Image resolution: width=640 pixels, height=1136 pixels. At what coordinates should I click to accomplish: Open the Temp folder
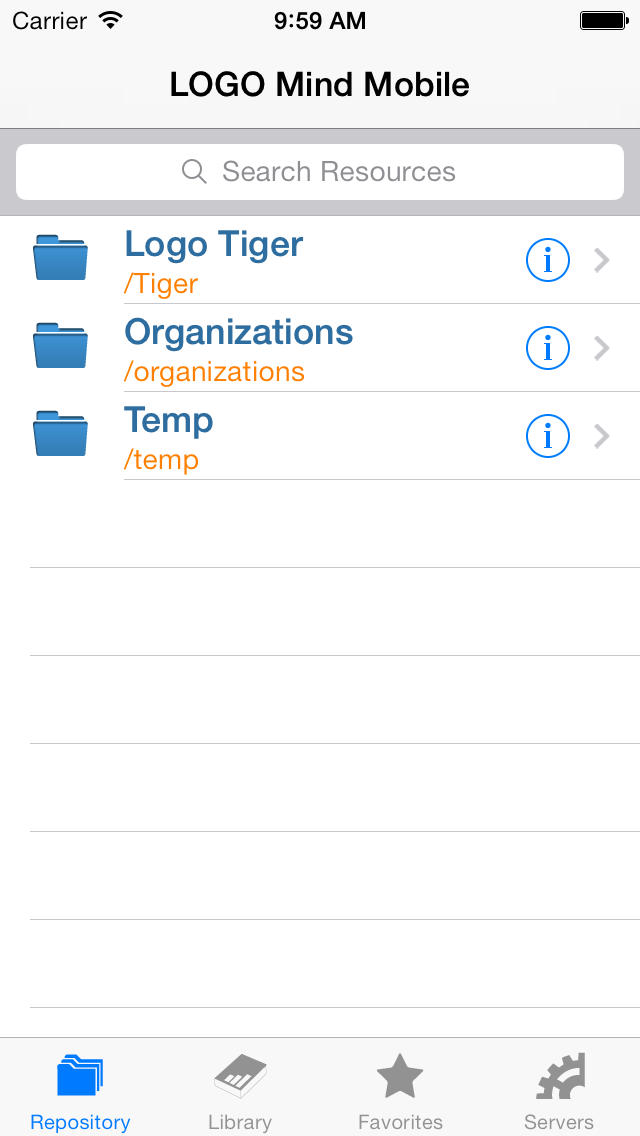(x=320, y=436)
